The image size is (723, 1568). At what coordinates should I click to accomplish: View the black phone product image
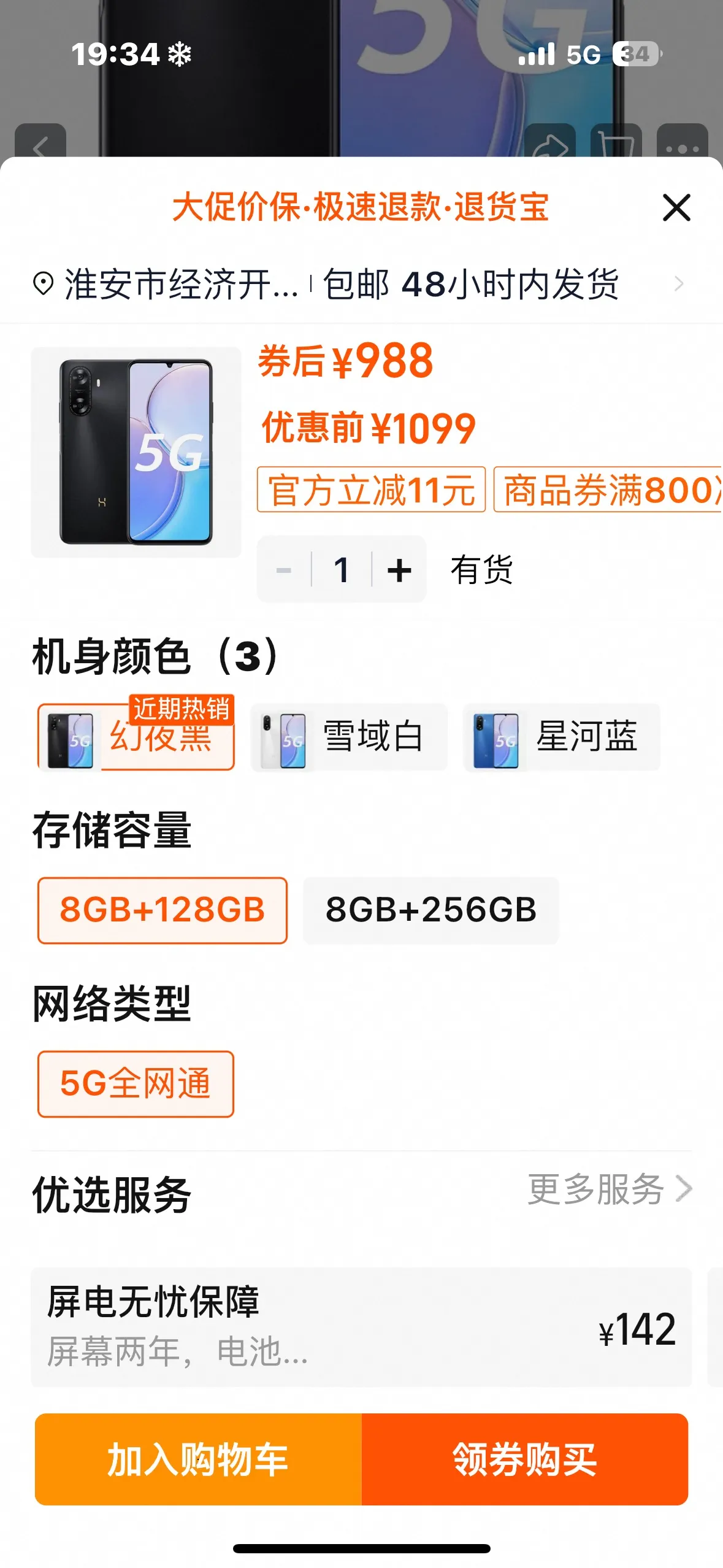tap(136, 453)
